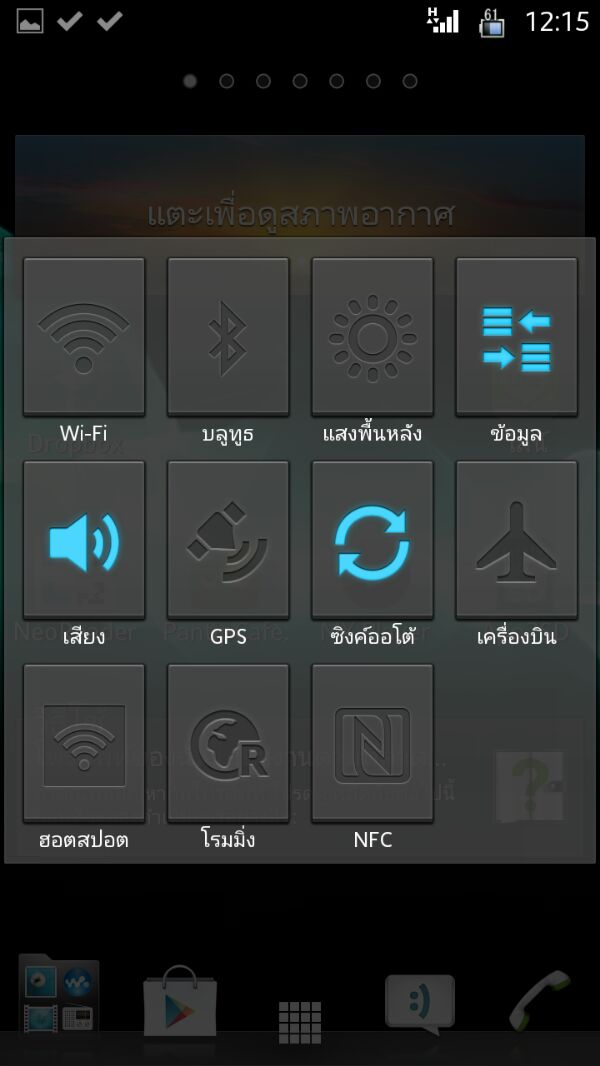
Task: Open the Play Store from dock
Action: (180, 1003)
